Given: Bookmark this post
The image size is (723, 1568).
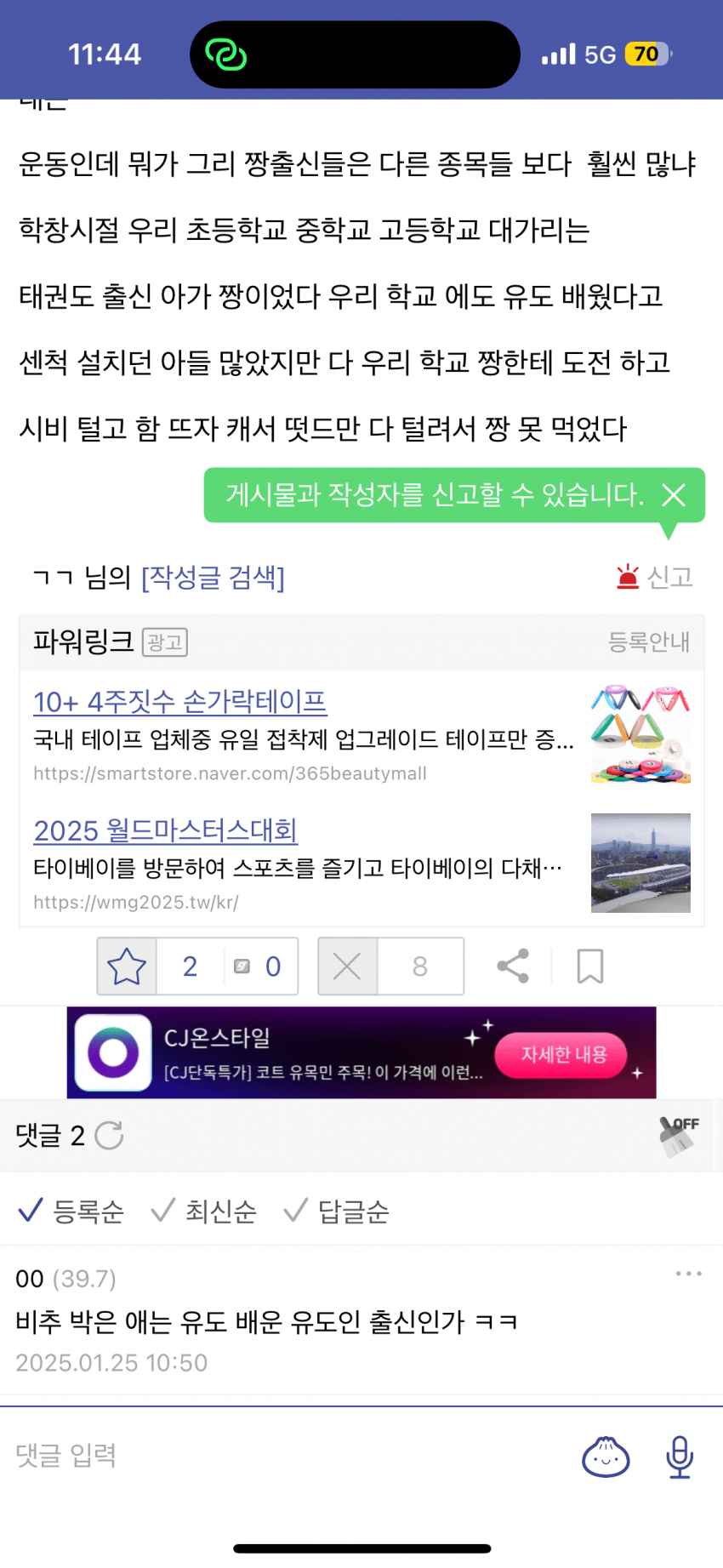Looking at the screenshot, I should pos(589,966).
